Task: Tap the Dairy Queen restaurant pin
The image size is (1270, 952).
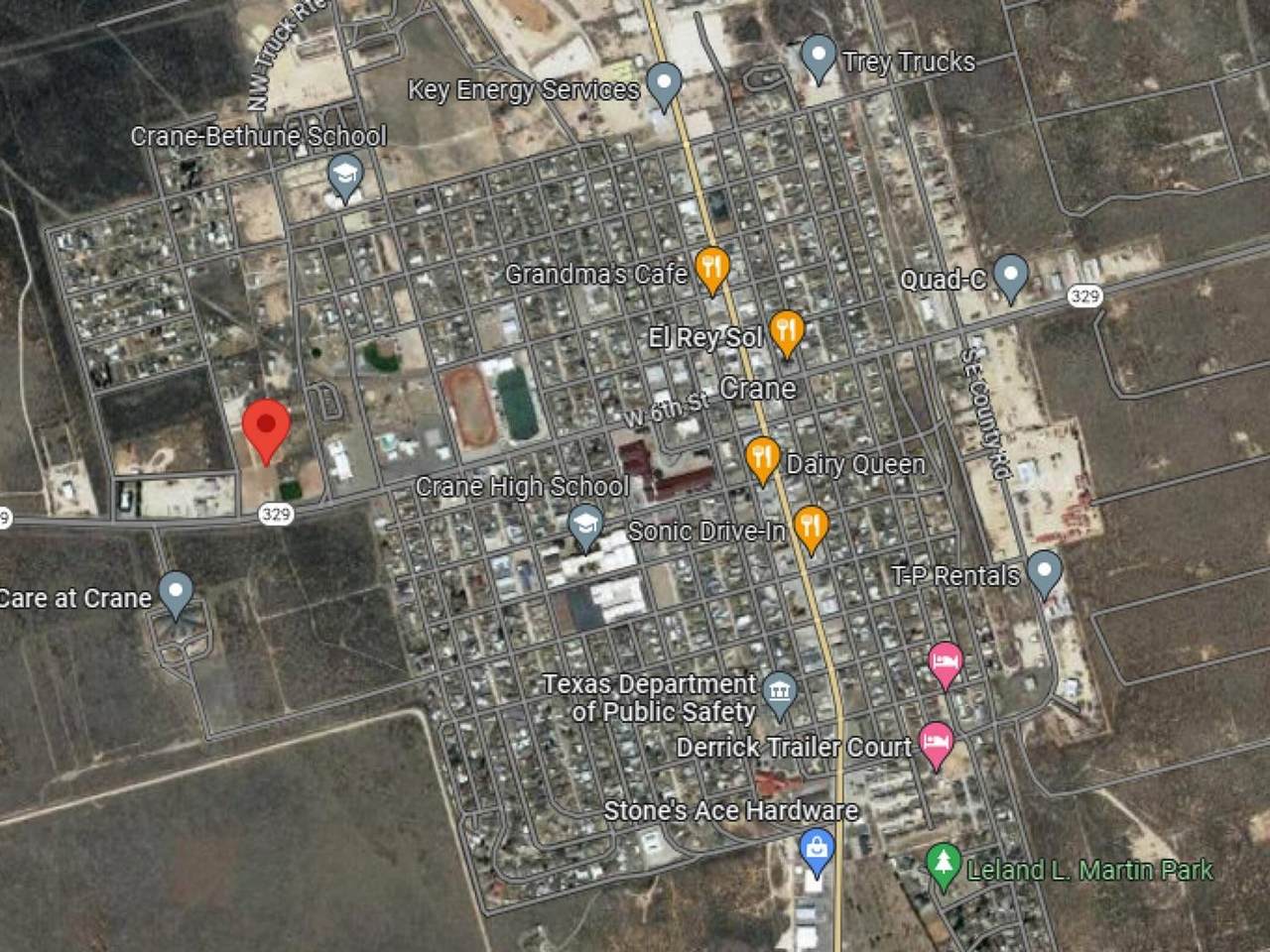Action: click(762, 459)
